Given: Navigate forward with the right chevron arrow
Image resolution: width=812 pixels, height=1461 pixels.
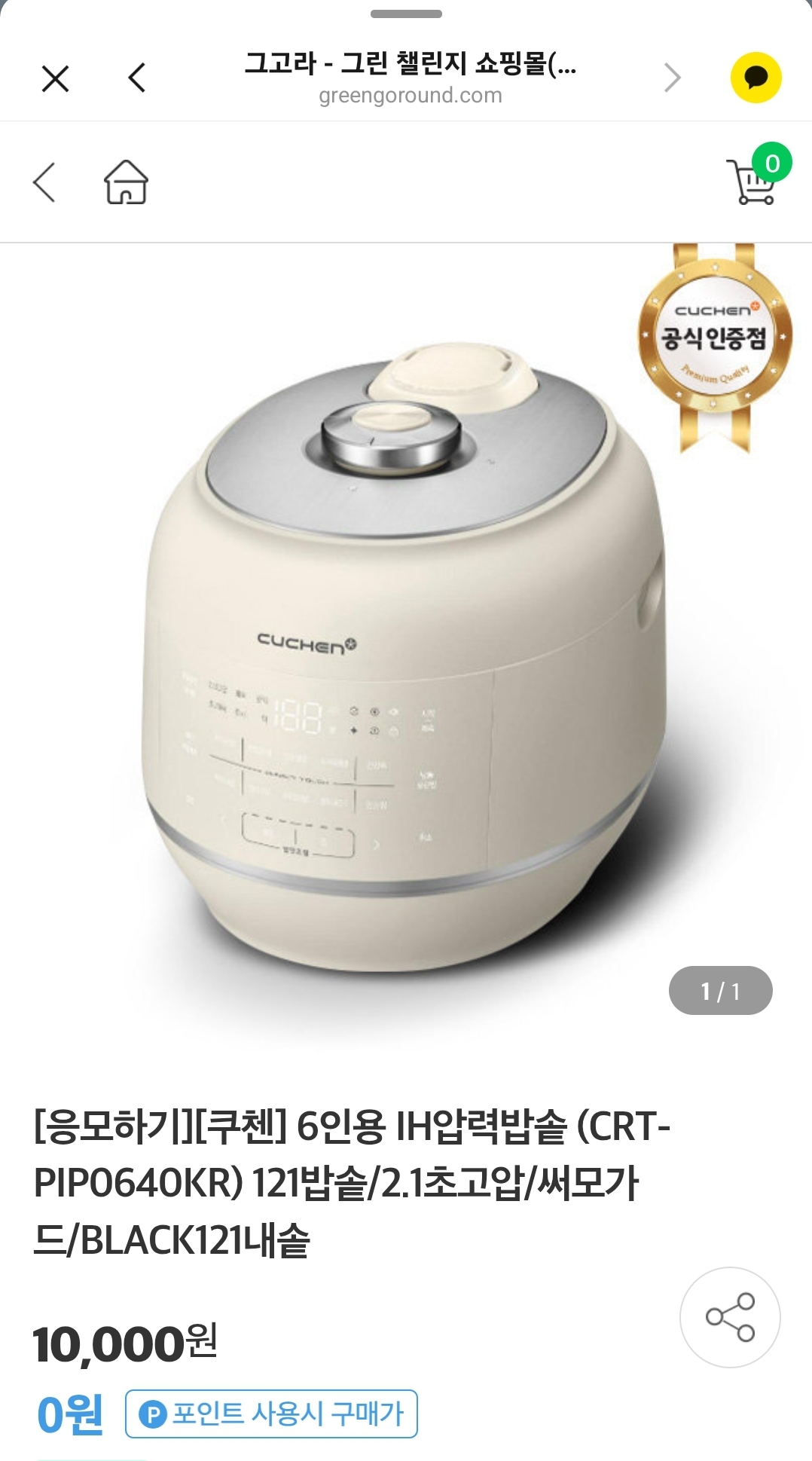Looking at the screenshot, I should [x=671, y=76].
